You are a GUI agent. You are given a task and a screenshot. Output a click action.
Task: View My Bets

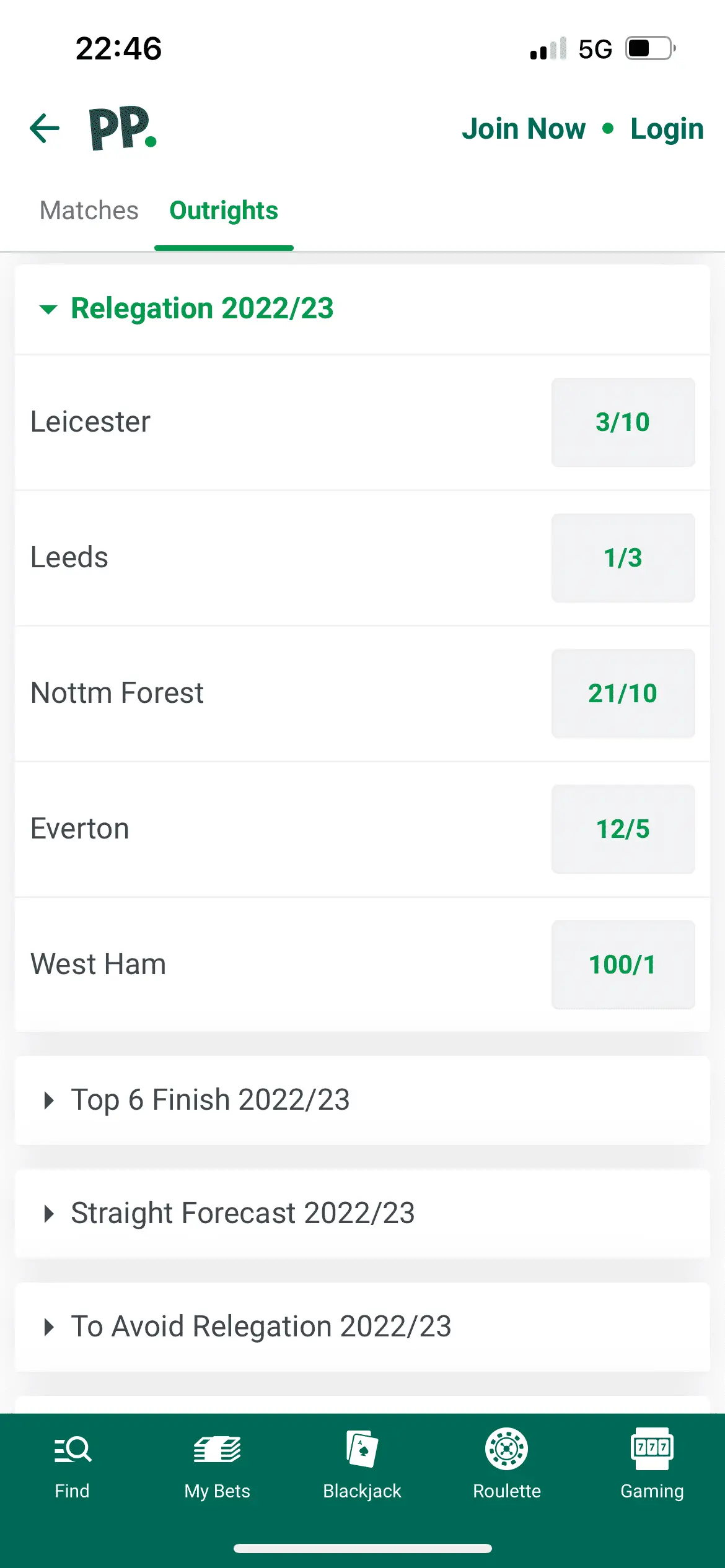click(x=217, y=1464)
